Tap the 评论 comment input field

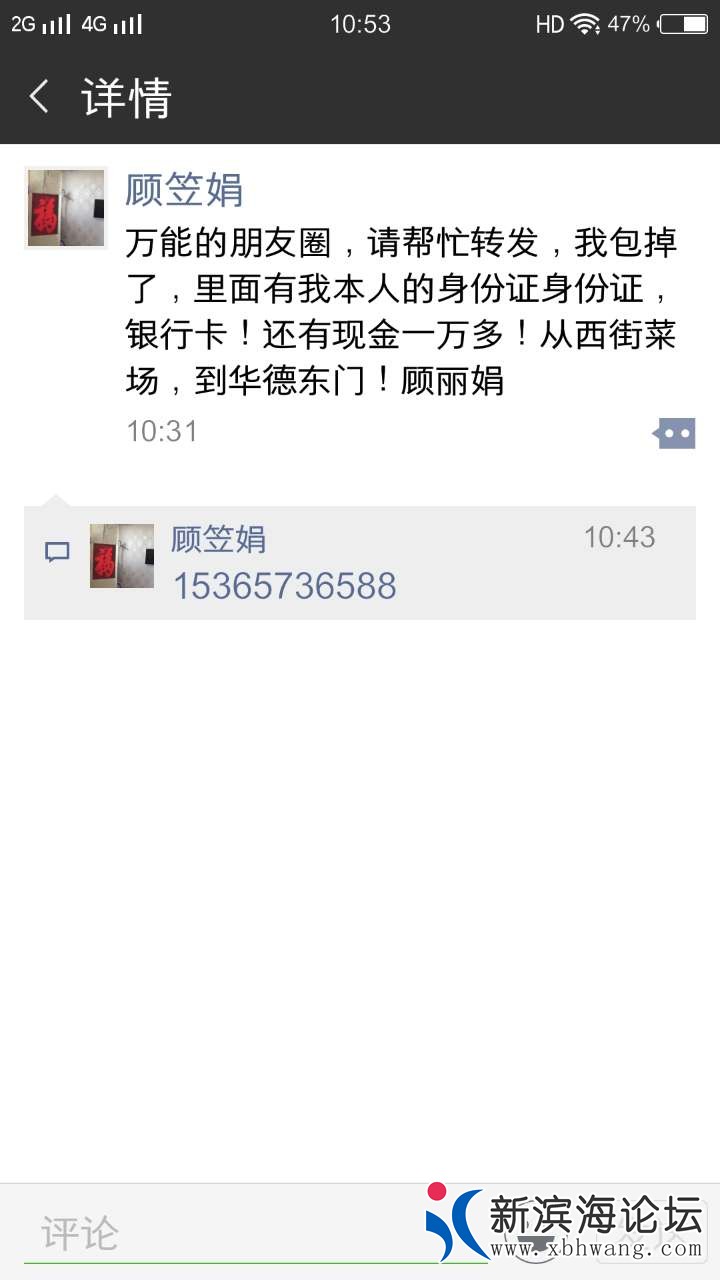tap(220, 1234)
